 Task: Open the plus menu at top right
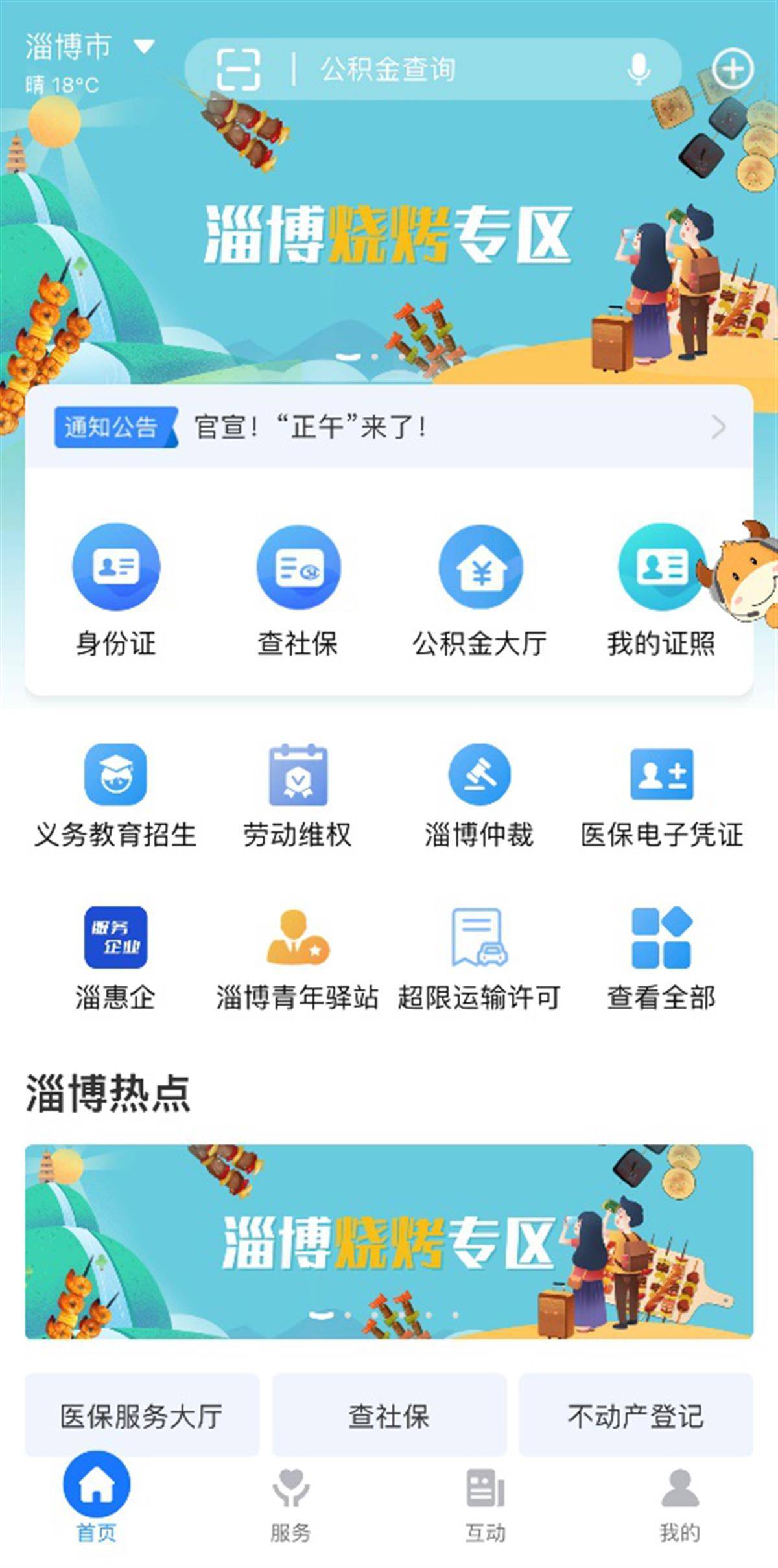tap(733, 68)
